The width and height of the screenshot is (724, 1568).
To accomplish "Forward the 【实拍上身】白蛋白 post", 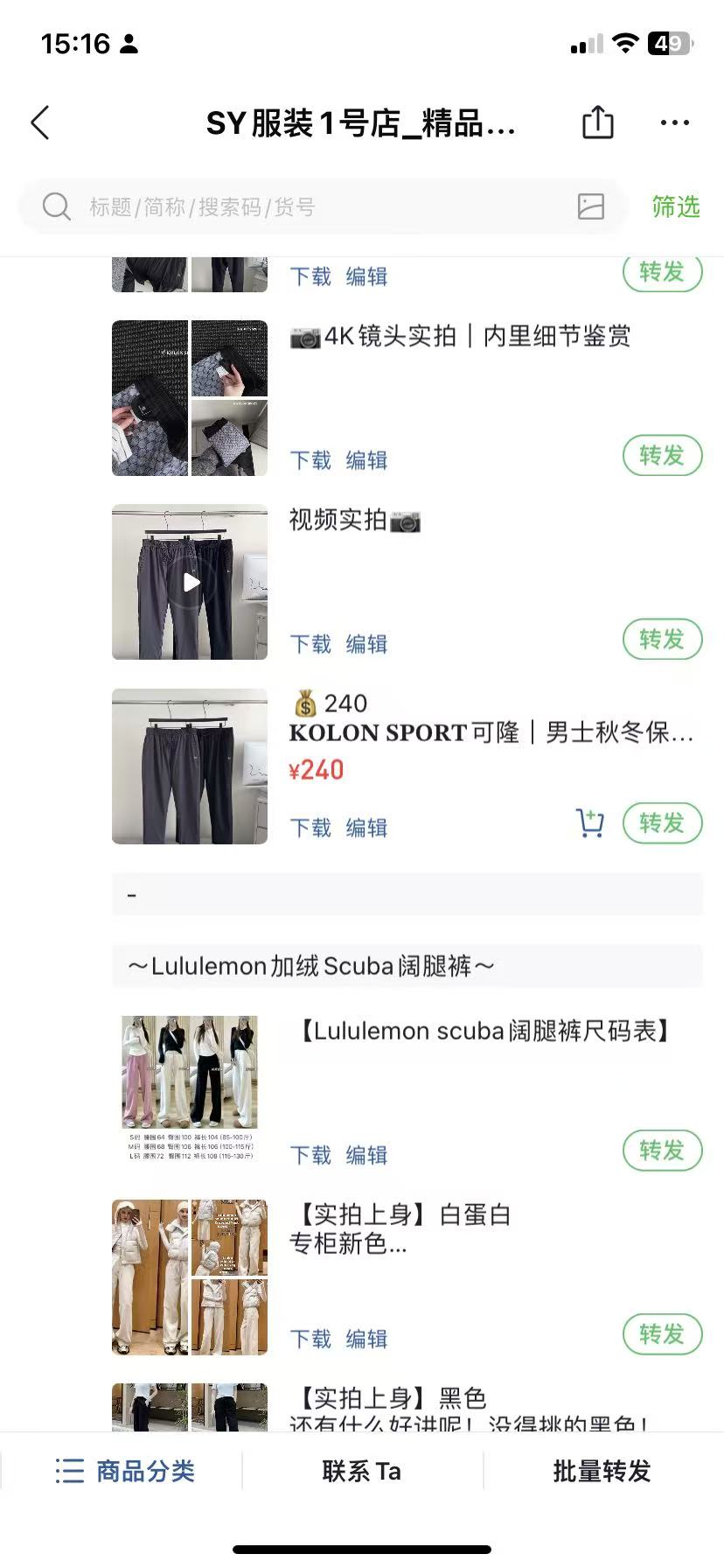I will coord(662,1334).
